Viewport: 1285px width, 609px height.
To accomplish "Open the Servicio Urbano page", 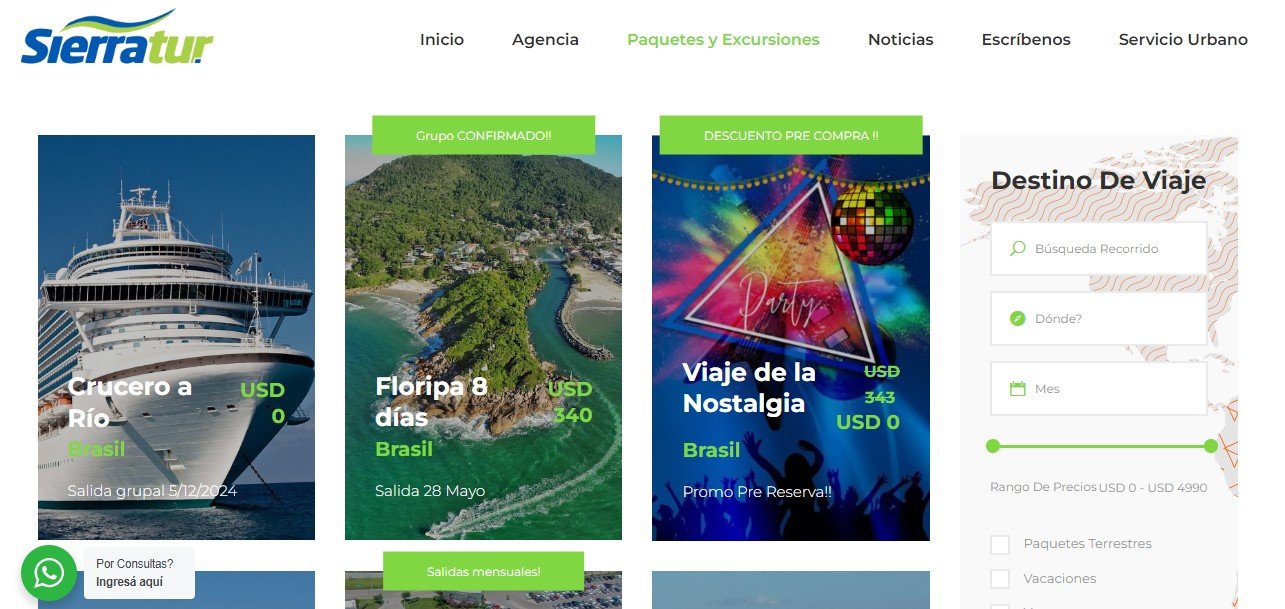I will pos(1182,40).
